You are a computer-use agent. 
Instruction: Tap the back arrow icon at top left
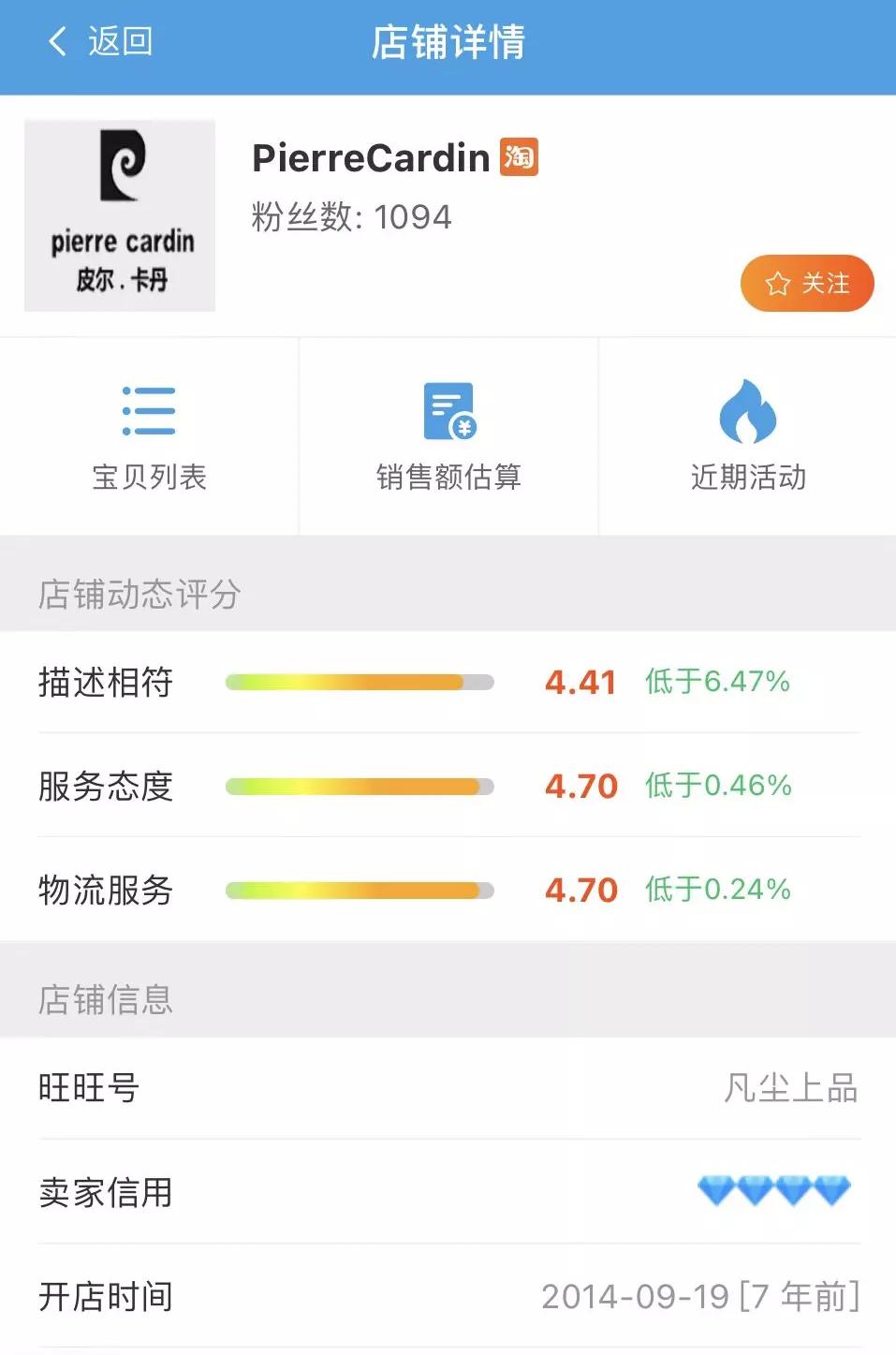(56, 41)
